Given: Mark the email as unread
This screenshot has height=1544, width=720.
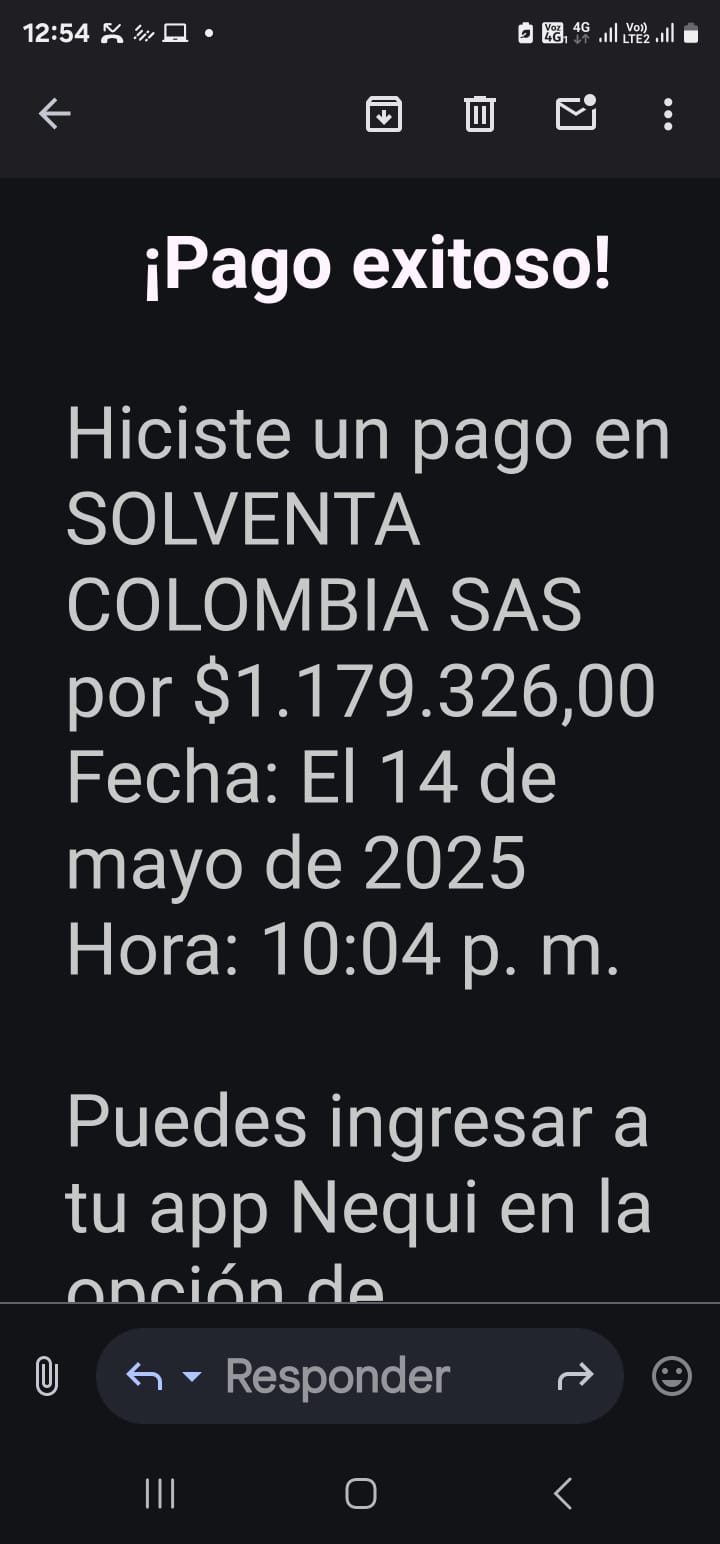Looking at the screenshot, I should pyautogui.click(x=576, y=114).
